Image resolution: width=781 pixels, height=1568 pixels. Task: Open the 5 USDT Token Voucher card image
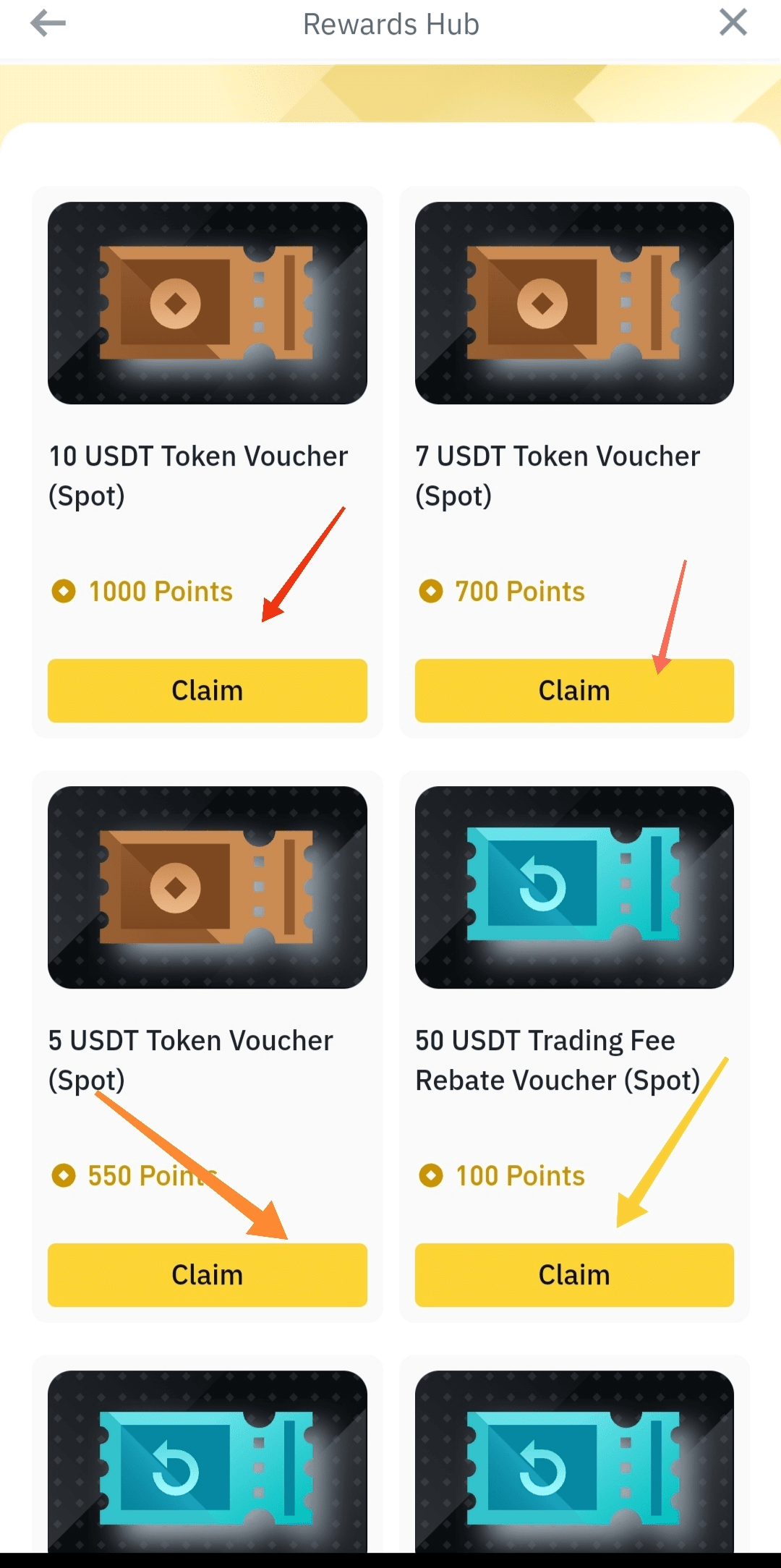pyautogui.click(x=207, y=887)
